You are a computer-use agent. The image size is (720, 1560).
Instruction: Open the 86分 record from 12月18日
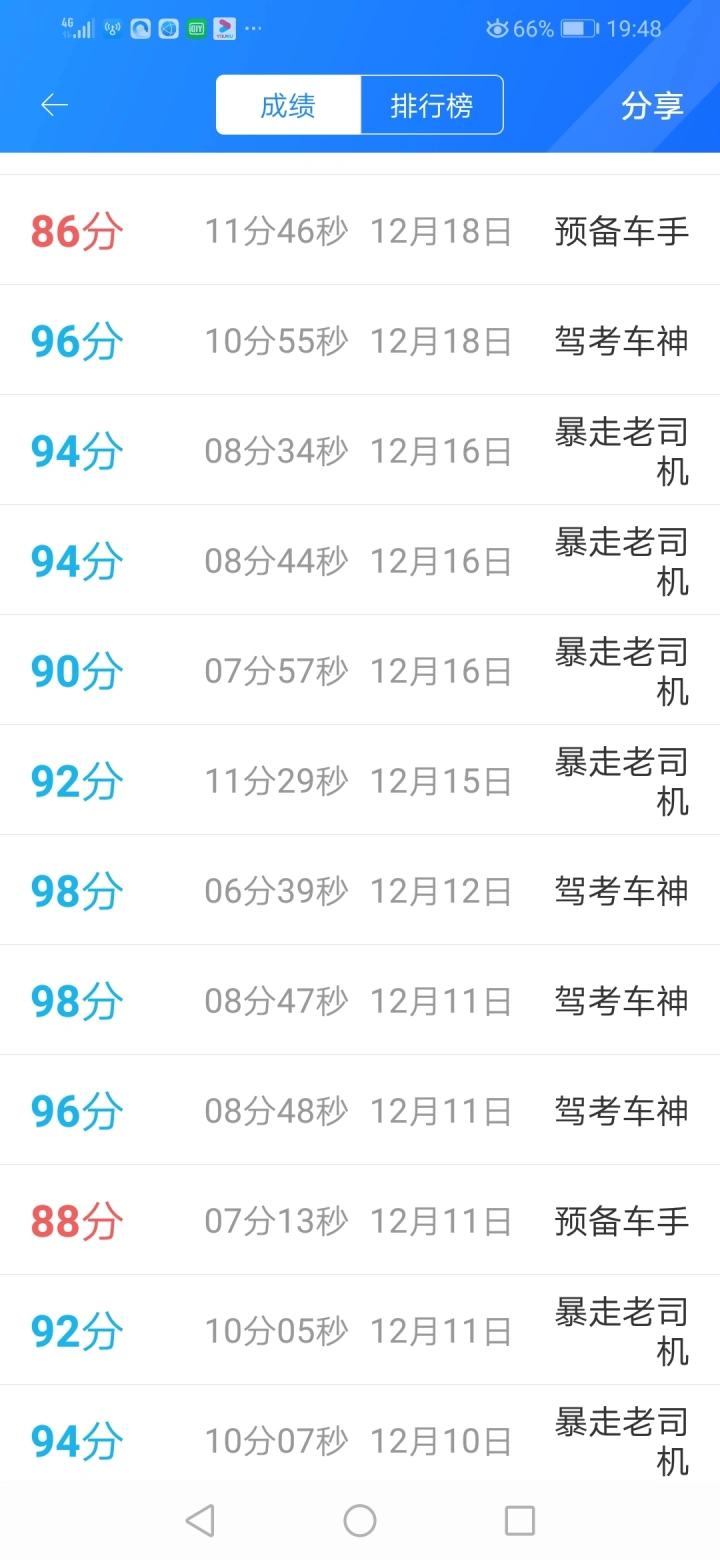coord(360,231)
